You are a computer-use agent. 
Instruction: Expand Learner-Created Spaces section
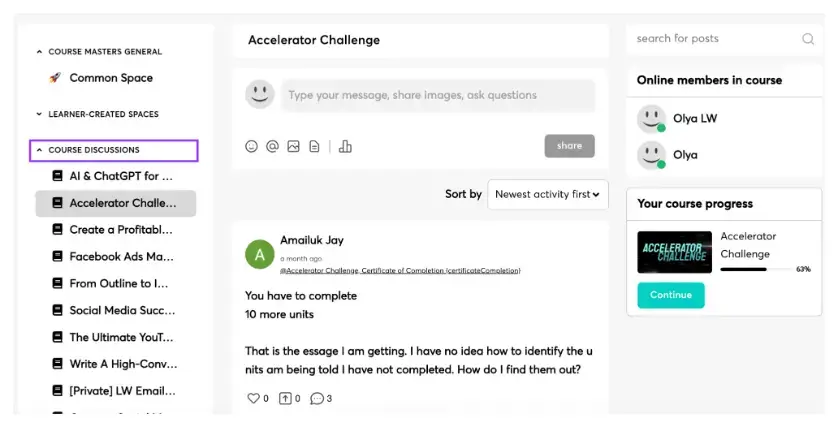click(x=103, y=114)
